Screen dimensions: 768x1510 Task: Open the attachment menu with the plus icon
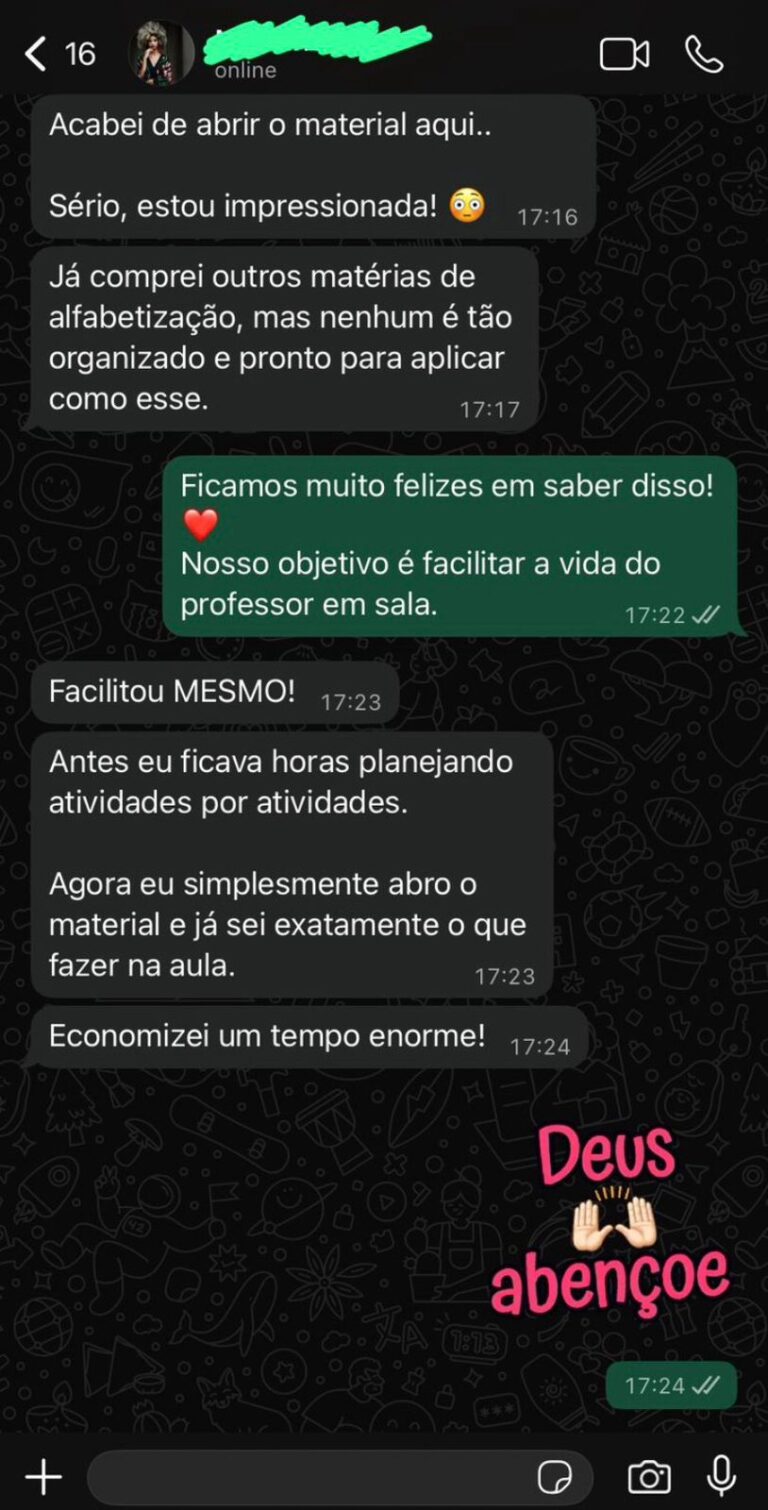coord(42,1474)
